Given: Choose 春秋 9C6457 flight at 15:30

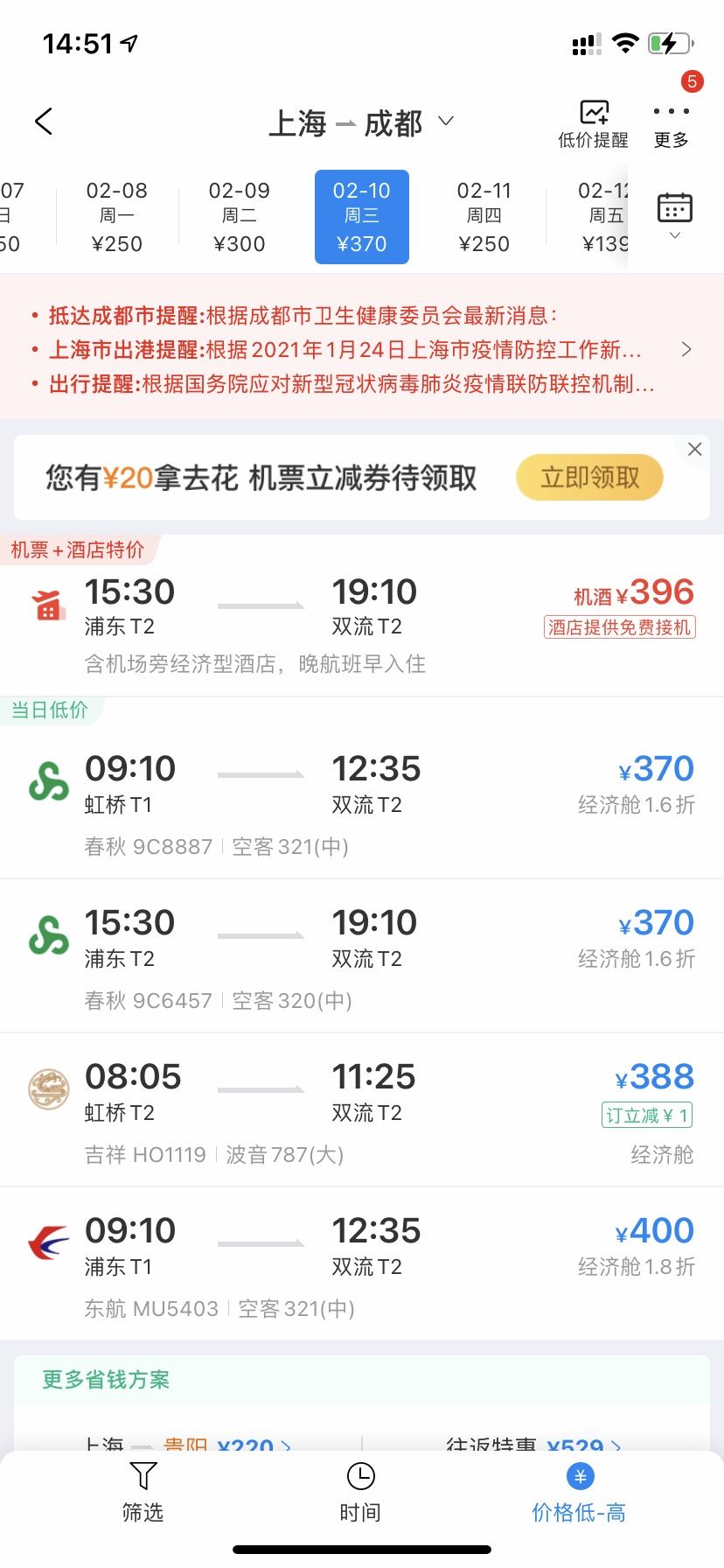Looking at the screenshot, I should tap(362, 955).
